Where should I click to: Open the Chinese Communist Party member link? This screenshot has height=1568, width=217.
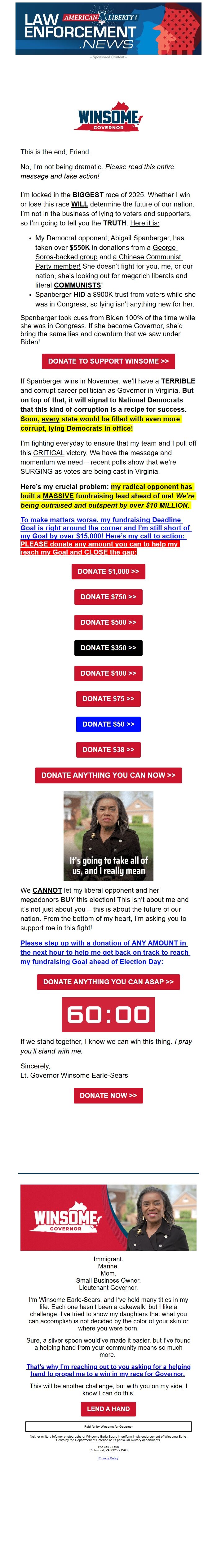pyautogui.click(x=147, y=257)
